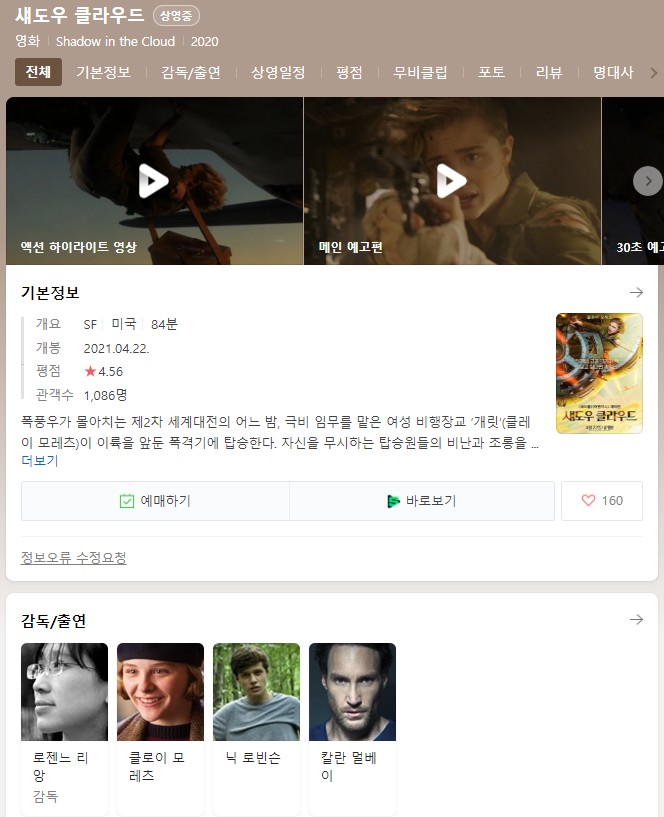
Task: Open the 기본정보 section arrow
Action: pyautogui.click(x=636, y=292)
